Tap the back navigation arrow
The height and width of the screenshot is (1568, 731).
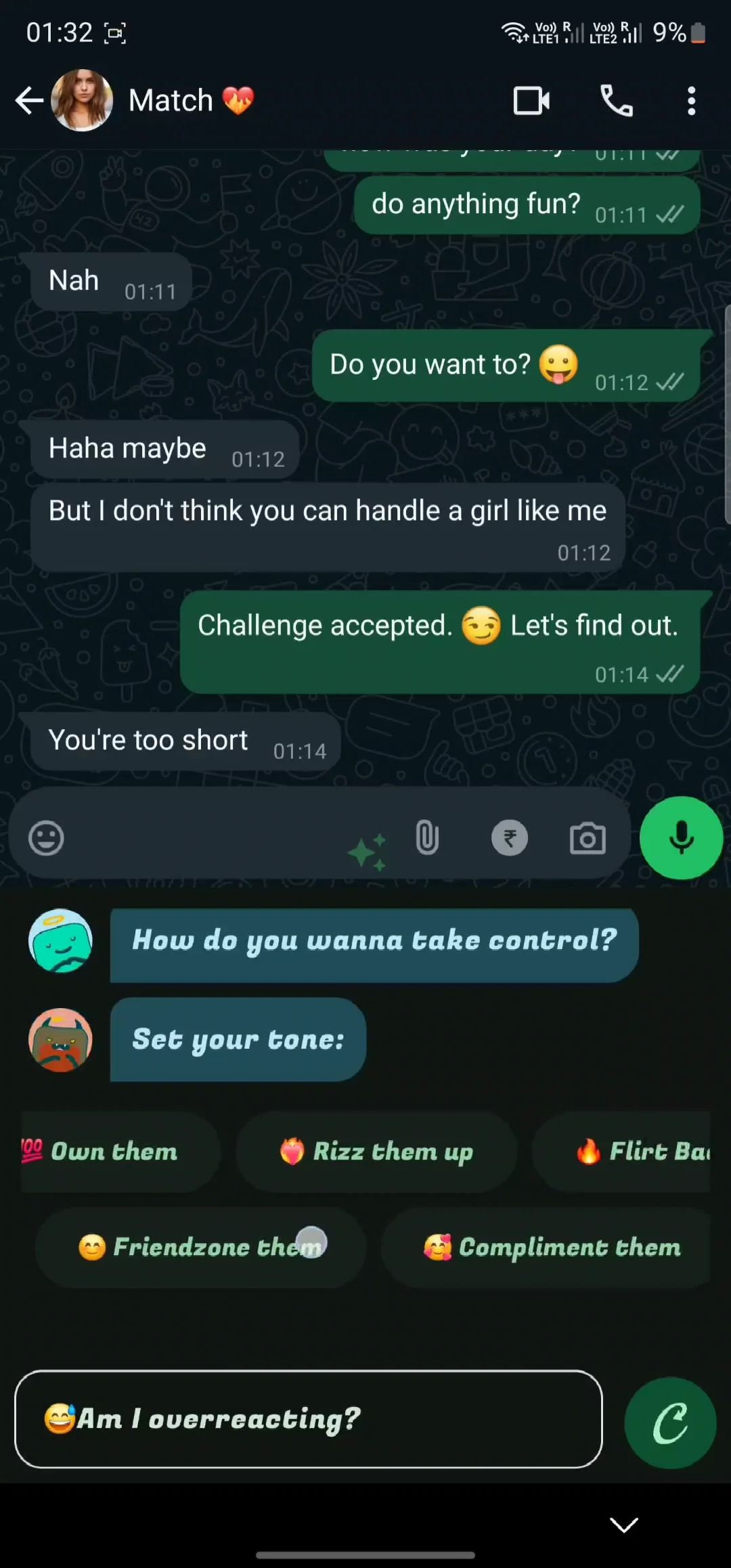[x=28, y=100]
